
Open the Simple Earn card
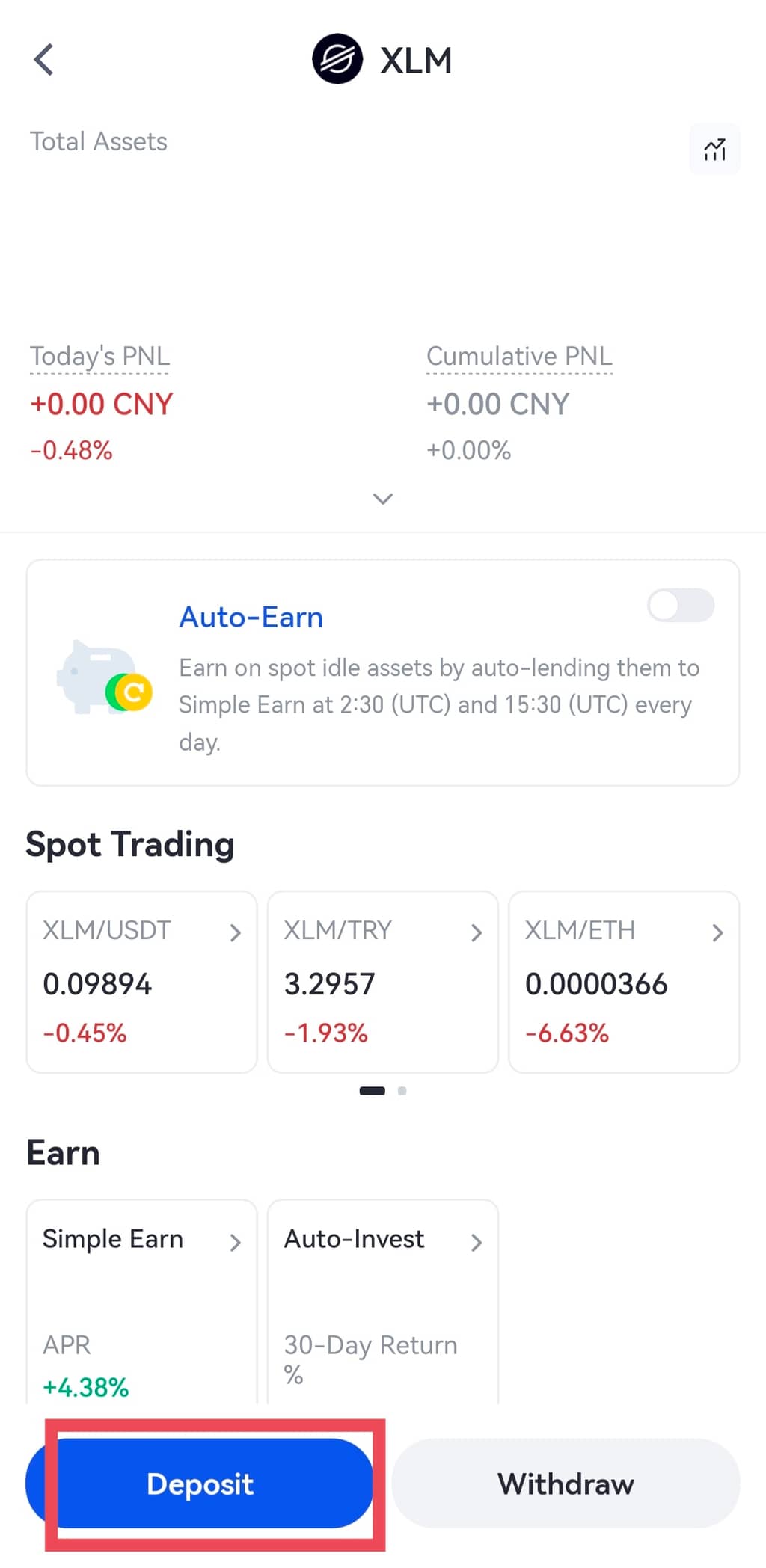coord(141,1301)
